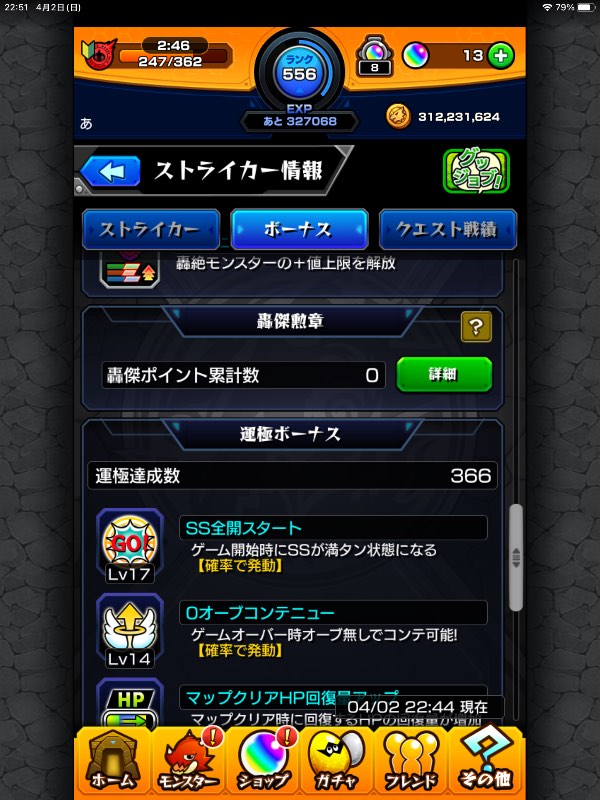Open the モンスター menu
The width and height of the screenshot is (600, 800).
pos(187,761)
